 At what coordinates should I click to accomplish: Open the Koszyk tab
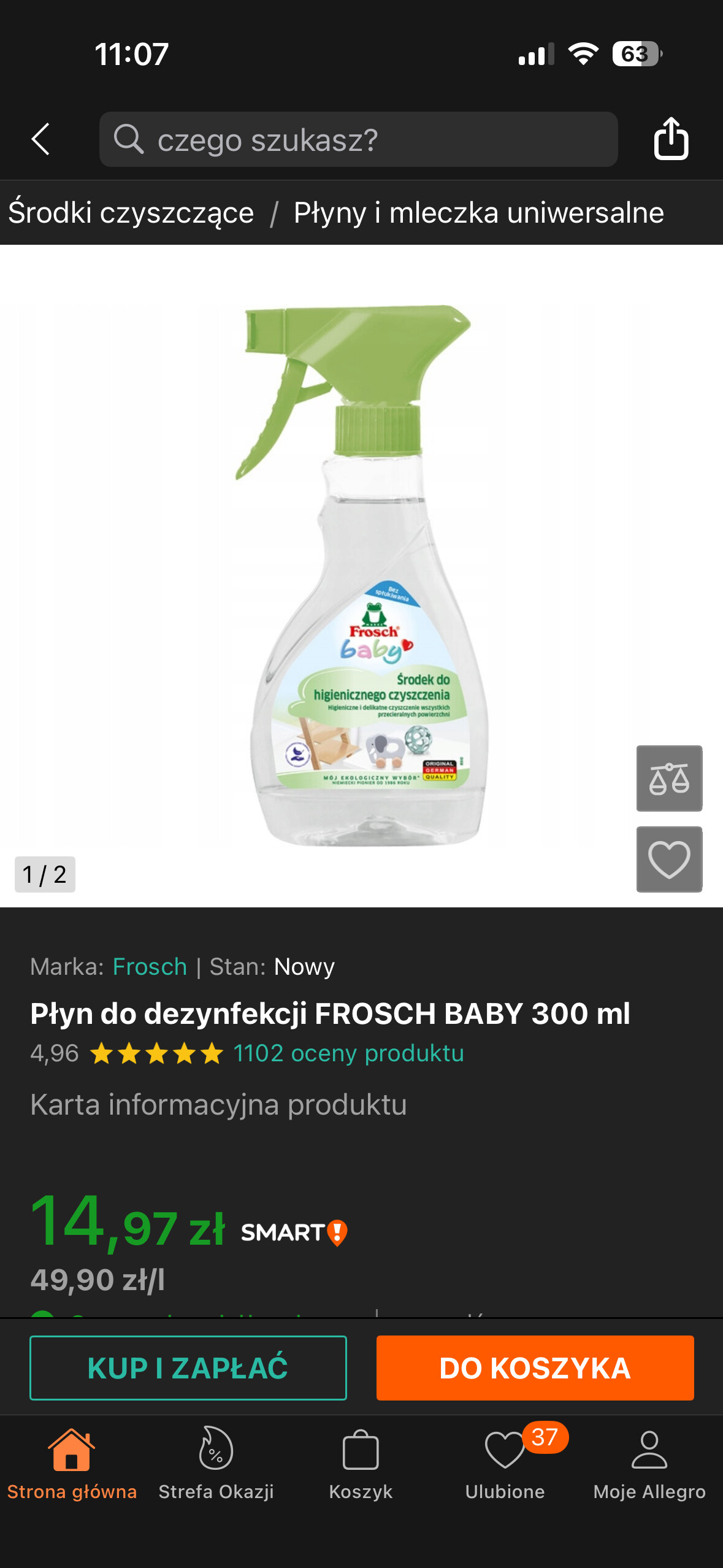[361, 1463]
